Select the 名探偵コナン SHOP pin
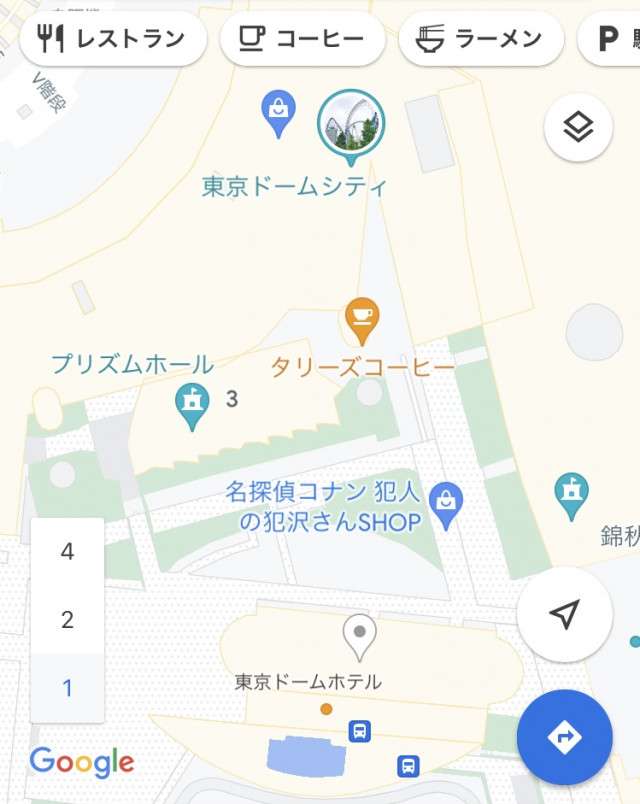The width and height of the screenshot is (640, 804). coord(446,503)
